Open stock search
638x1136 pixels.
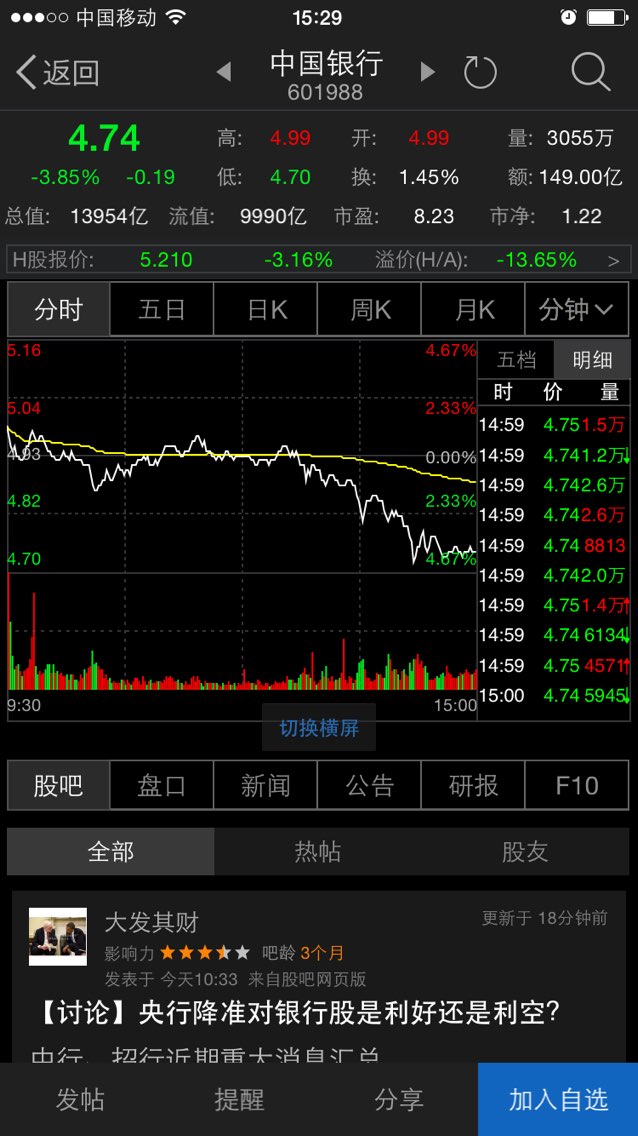(x=591, y=72)
